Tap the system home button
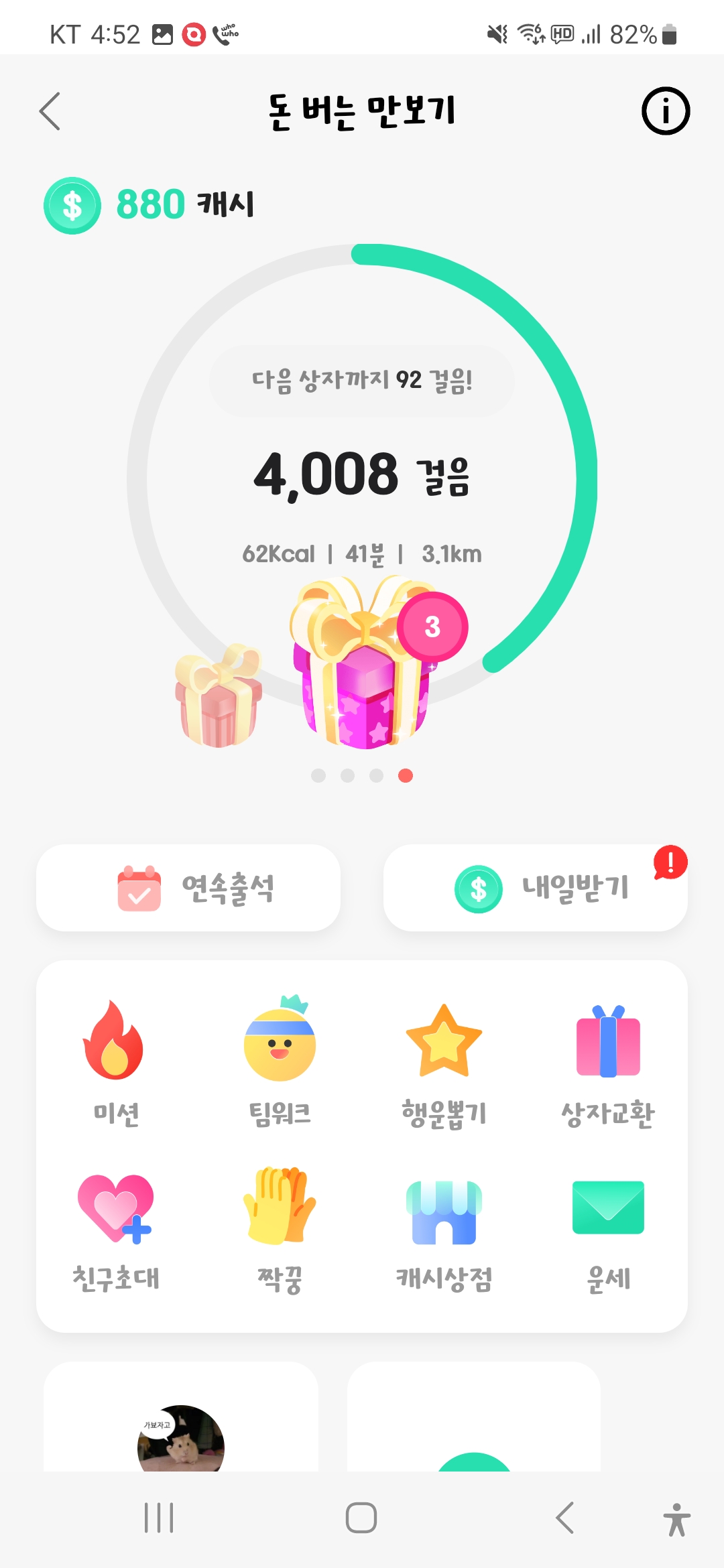Viewport: 724px width, 1568px height. [361, 1518]
